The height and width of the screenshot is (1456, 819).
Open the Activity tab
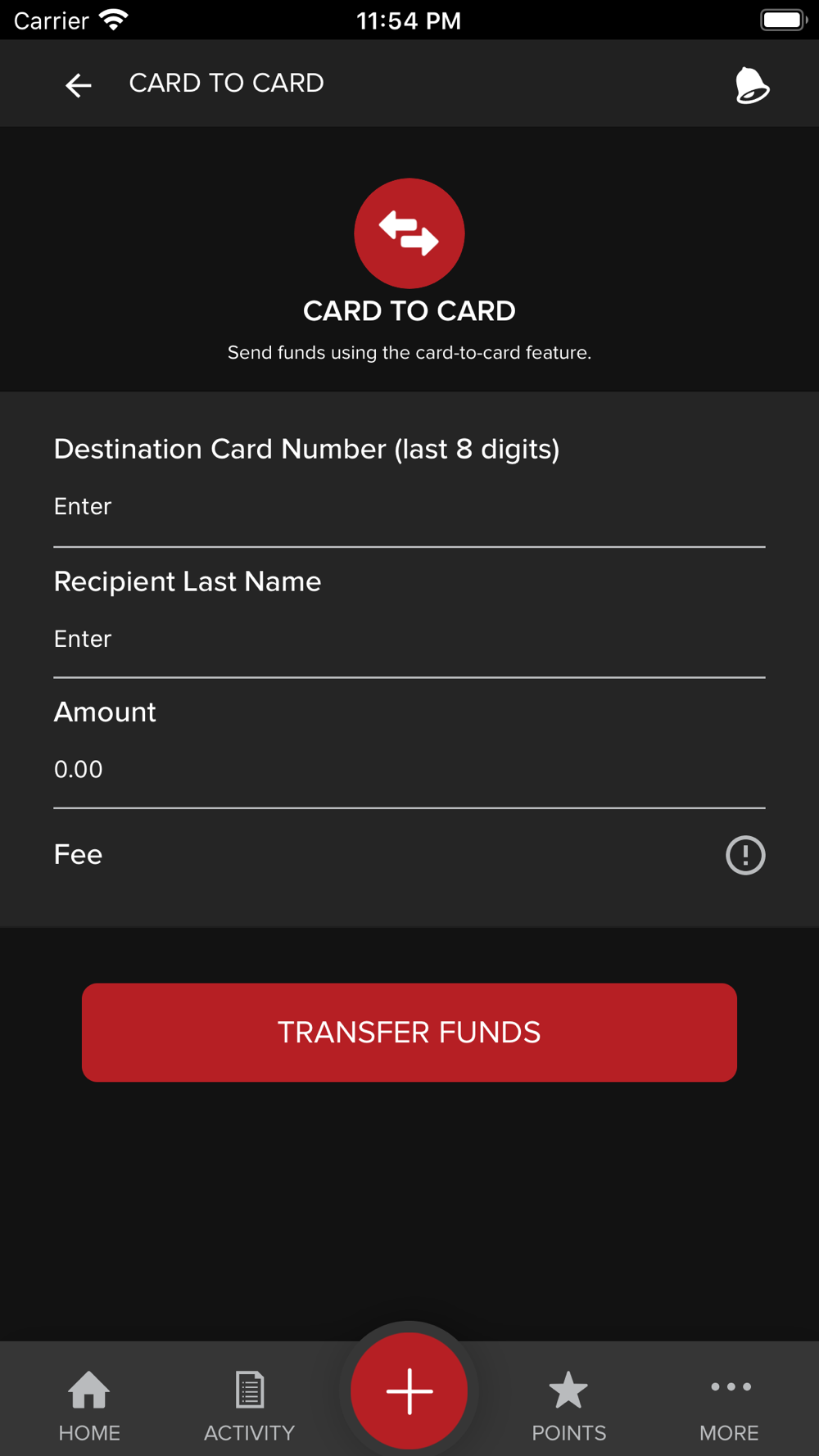click(x=249, y=1405)
